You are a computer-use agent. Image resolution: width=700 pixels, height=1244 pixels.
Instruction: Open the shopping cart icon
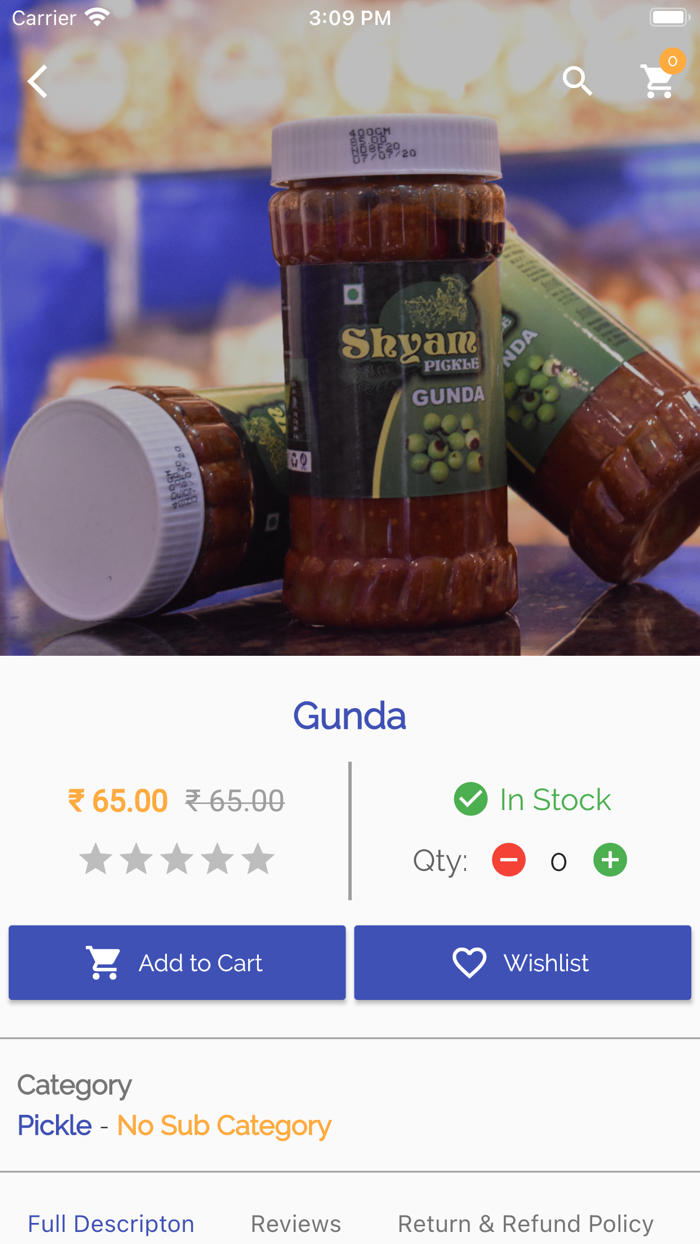coord(659,80)
